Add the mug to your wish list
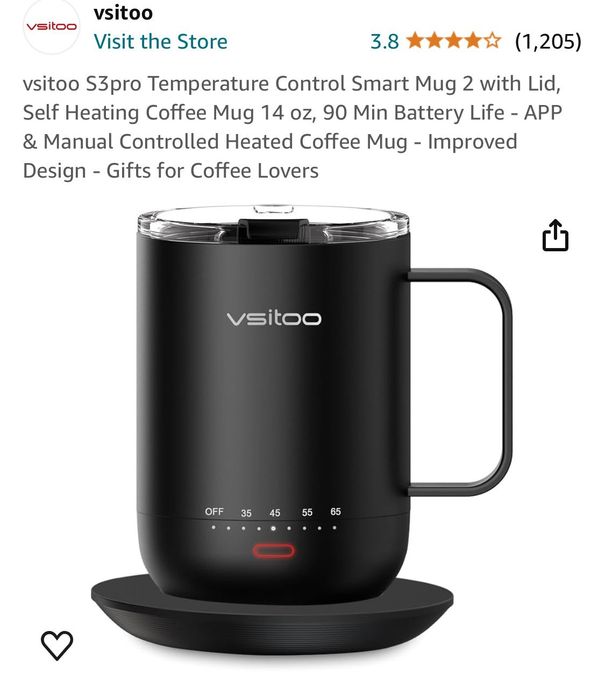Image resolution: width=605 pixels, height=700 pixels. (x=57, y=645)
